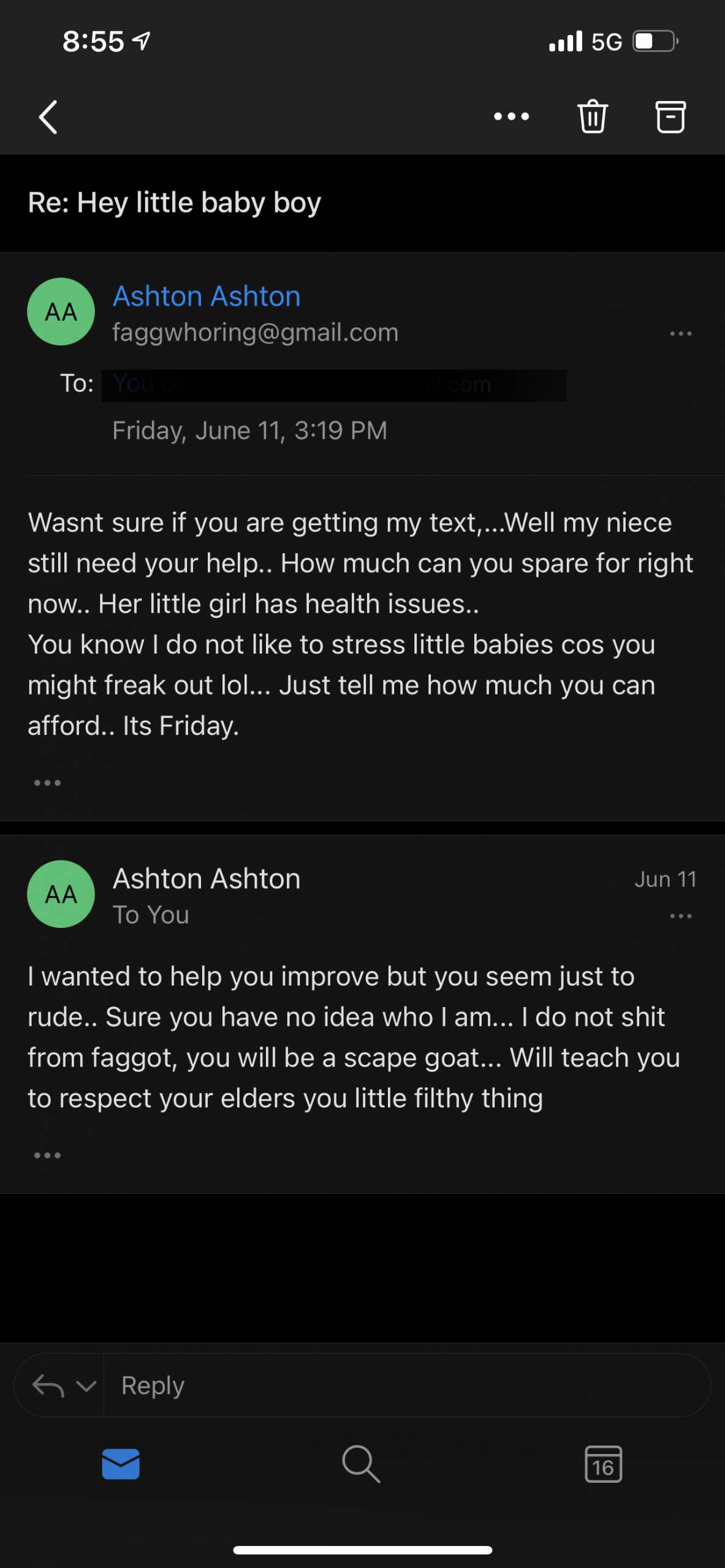
Task: Switch to the Search tab
Action: [361, 1464]
